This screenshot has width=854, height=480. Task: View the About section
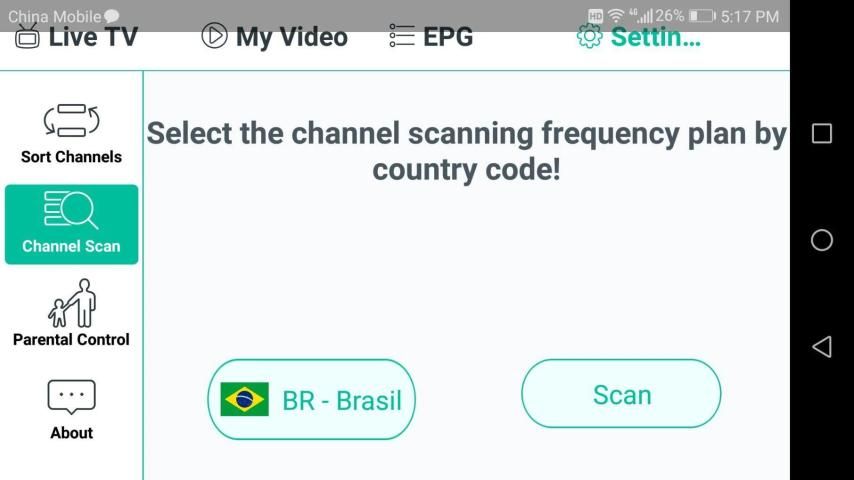coord(71,409)
